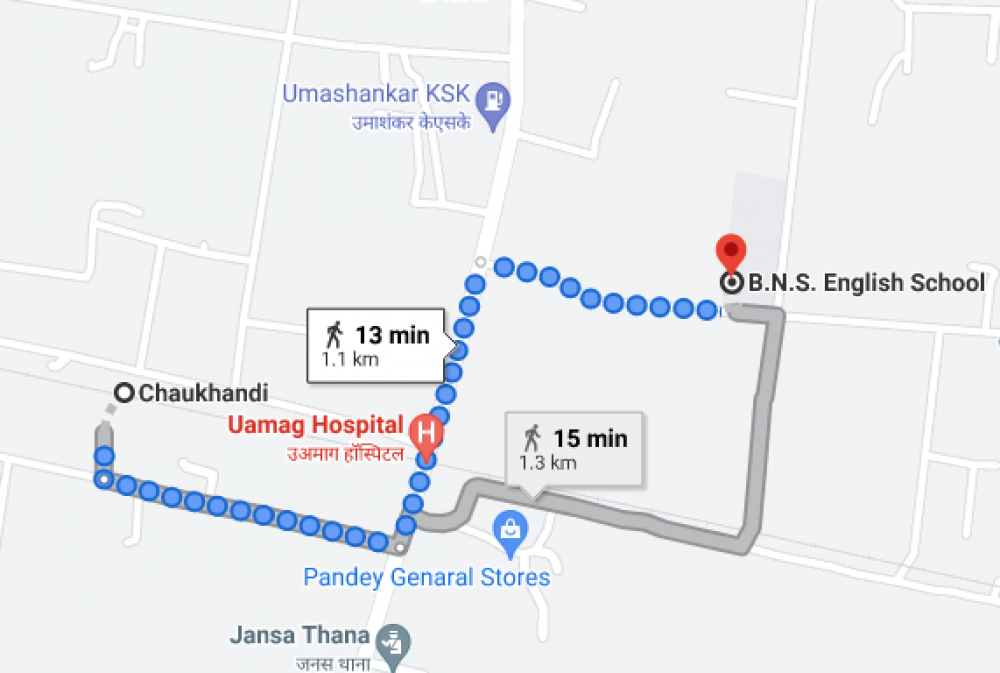Select the 15 min alternate walking route

[574, 449]
